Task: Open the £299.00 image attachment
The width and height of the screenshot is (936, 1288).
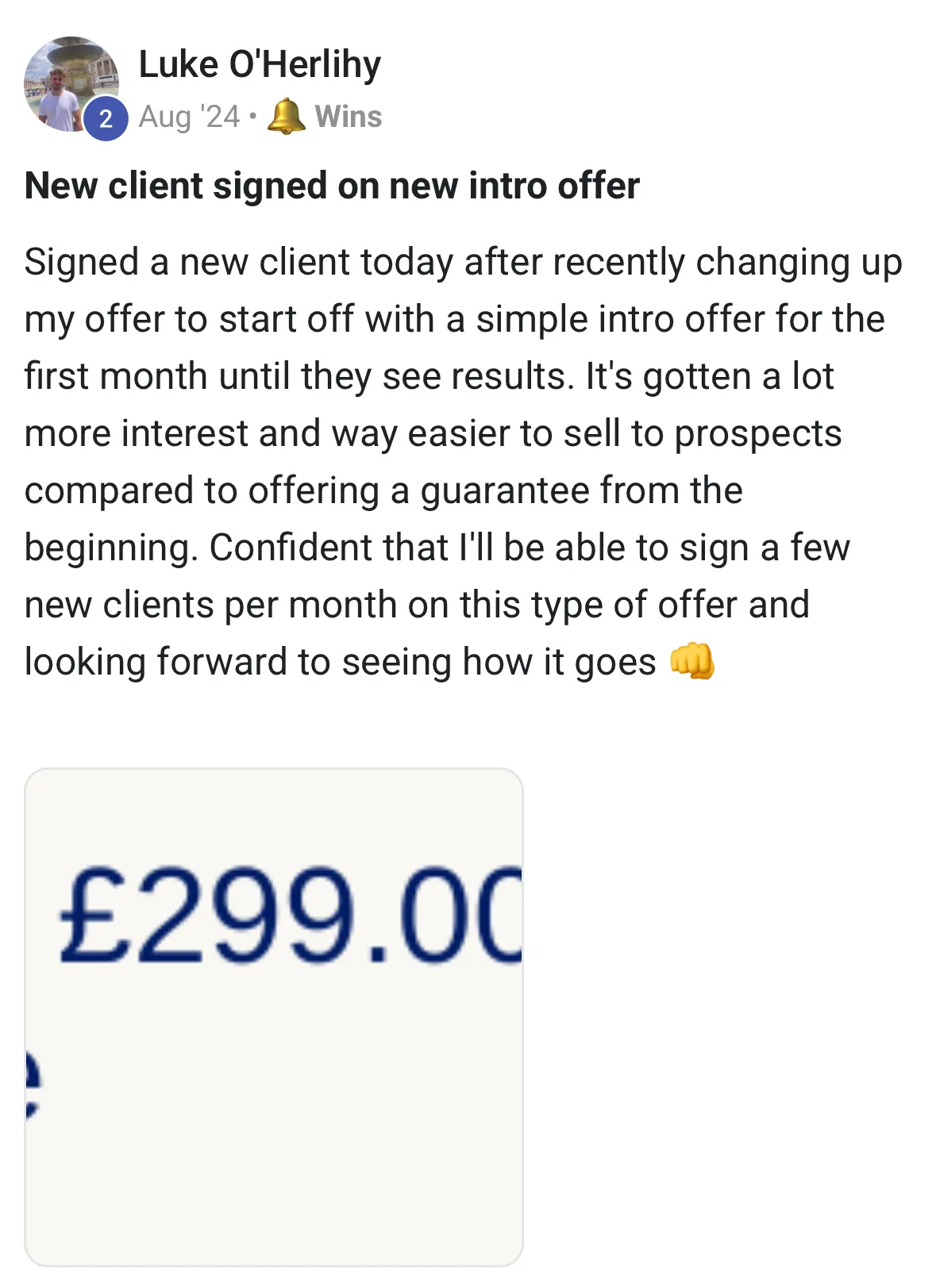Action: [x=274, y=1016]
